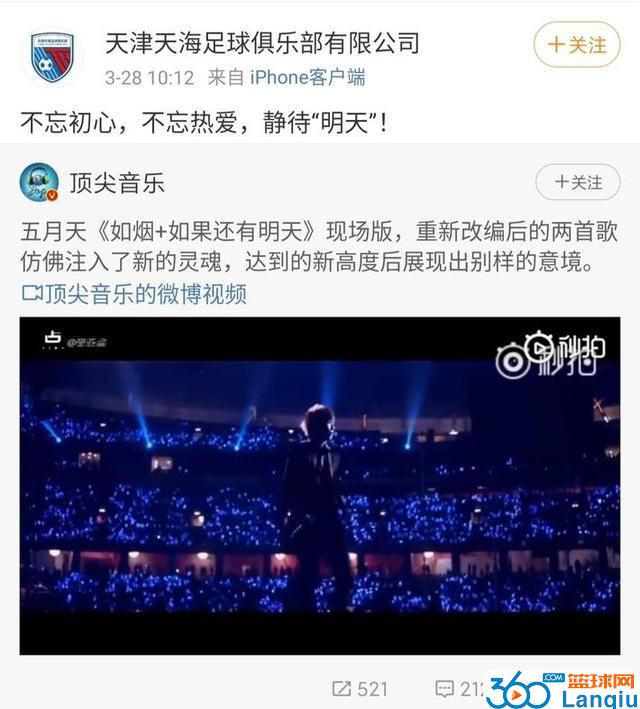640x709 pixels.
Task: Open the 顶尖音乐 account name
Action: tap(116, 182)
